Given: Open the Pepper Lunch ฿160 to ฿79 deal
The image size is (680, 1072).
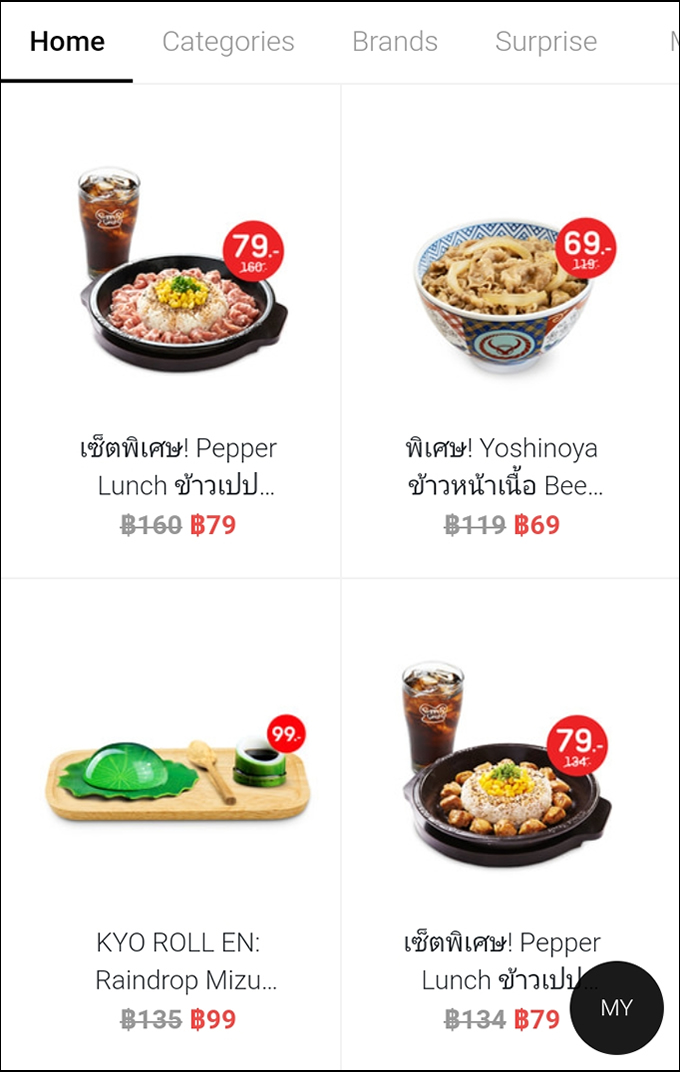Looking at the screenshot, I should 177,330.
